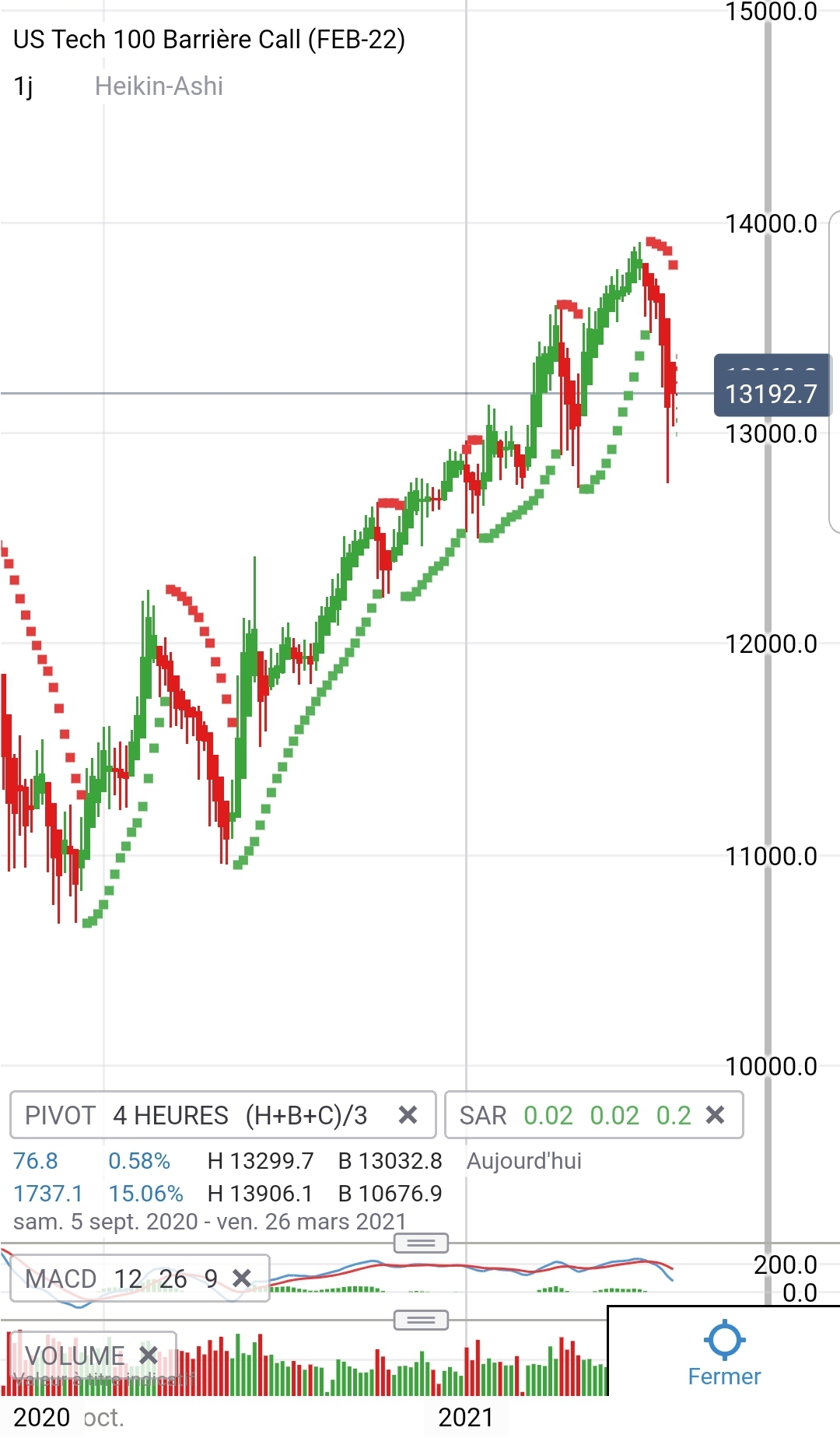Remove the PIVOT indicator

point(408,1115)
